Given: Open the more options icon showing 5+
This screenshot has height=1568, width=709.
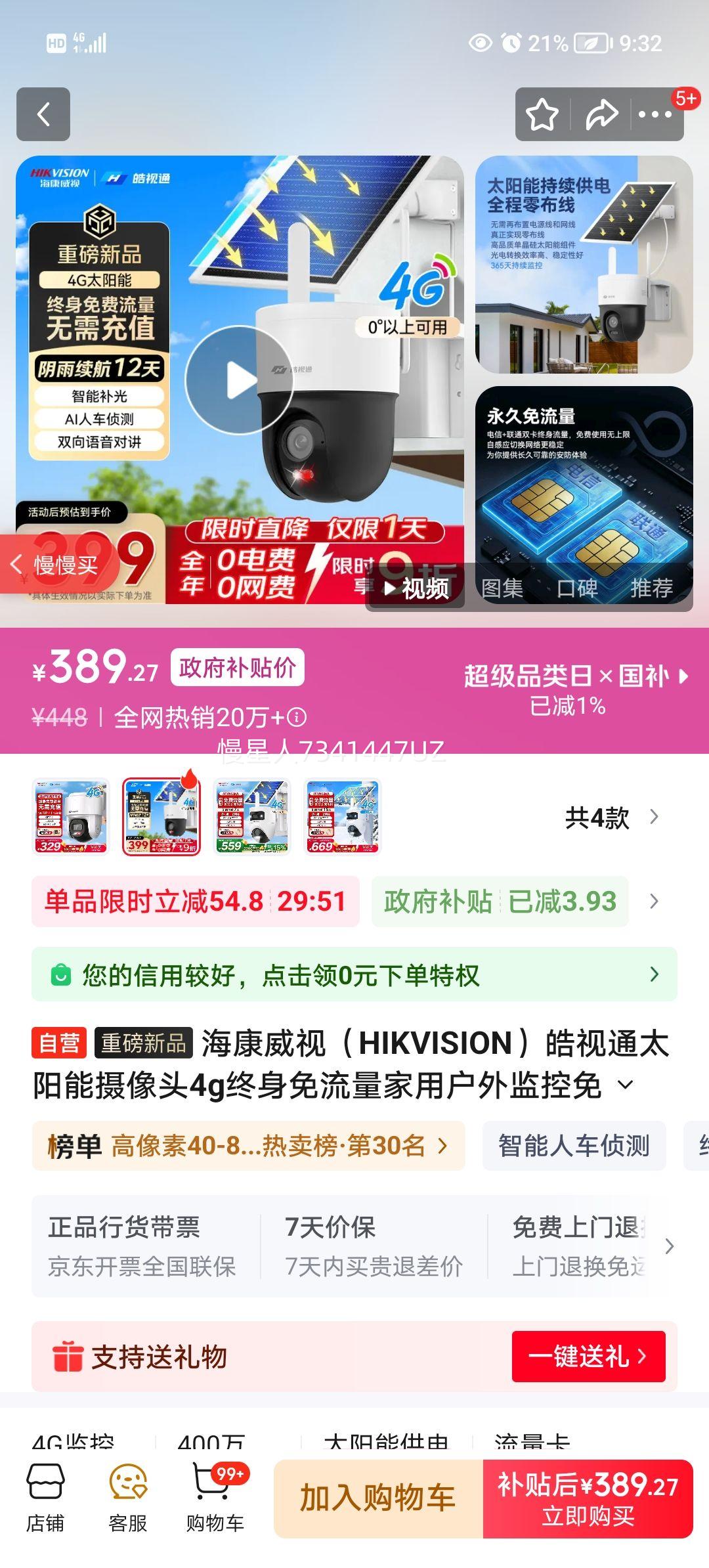Looking at the screenshot, I should [x=655, y=114].
